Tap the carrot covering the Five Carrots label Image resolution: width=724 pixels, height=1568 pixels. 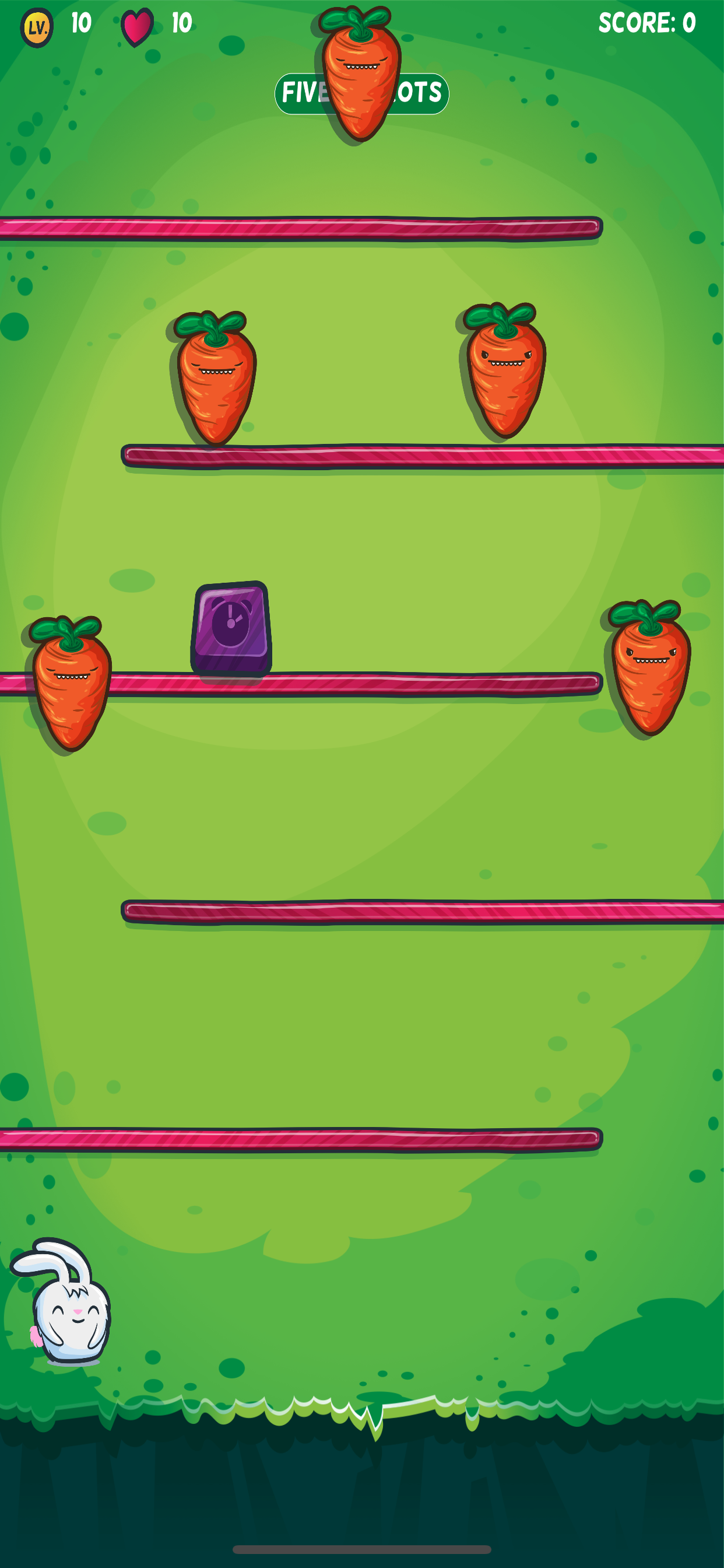click(359, 75)
